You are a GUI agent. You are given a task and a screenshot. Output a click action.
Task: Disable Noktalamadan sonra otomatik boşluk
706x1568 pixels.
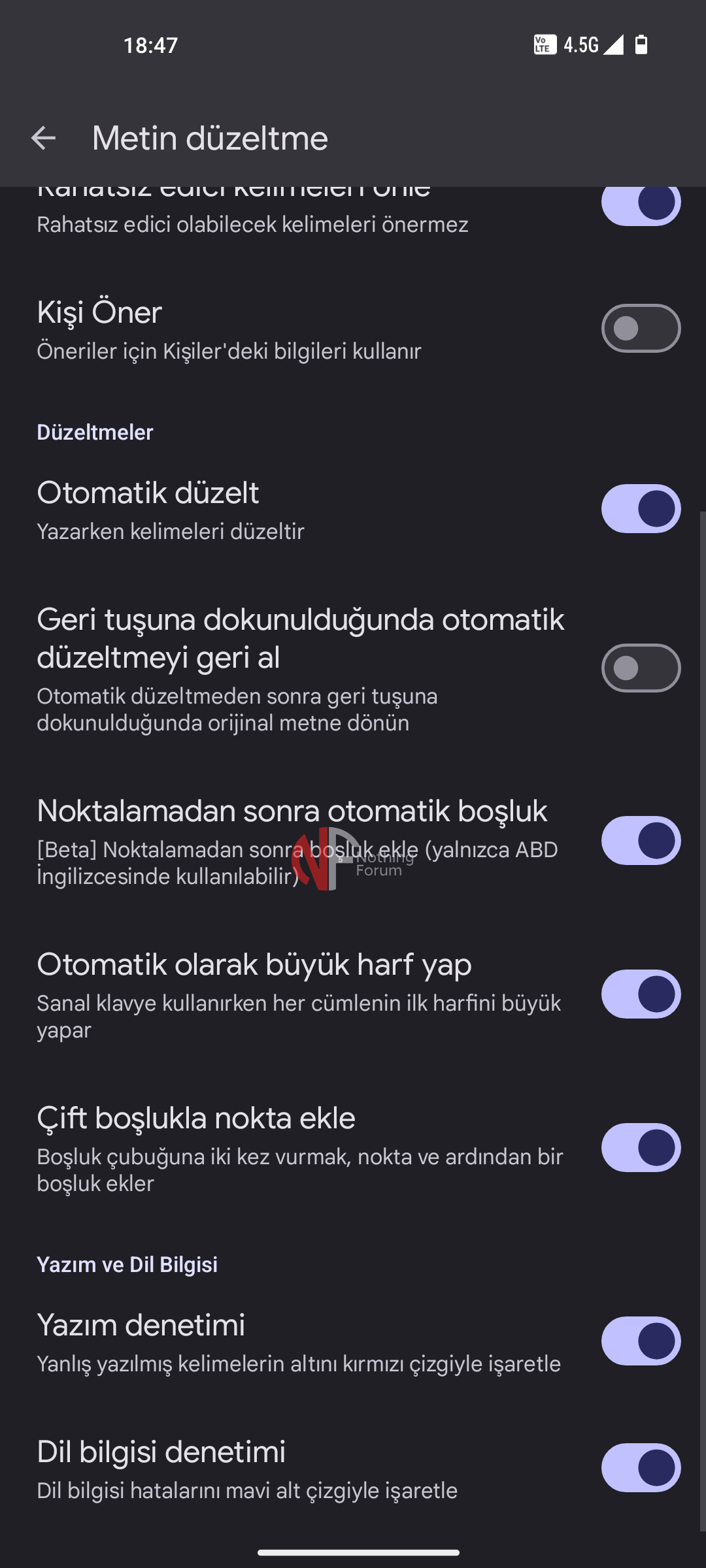[x=641, y=840]
